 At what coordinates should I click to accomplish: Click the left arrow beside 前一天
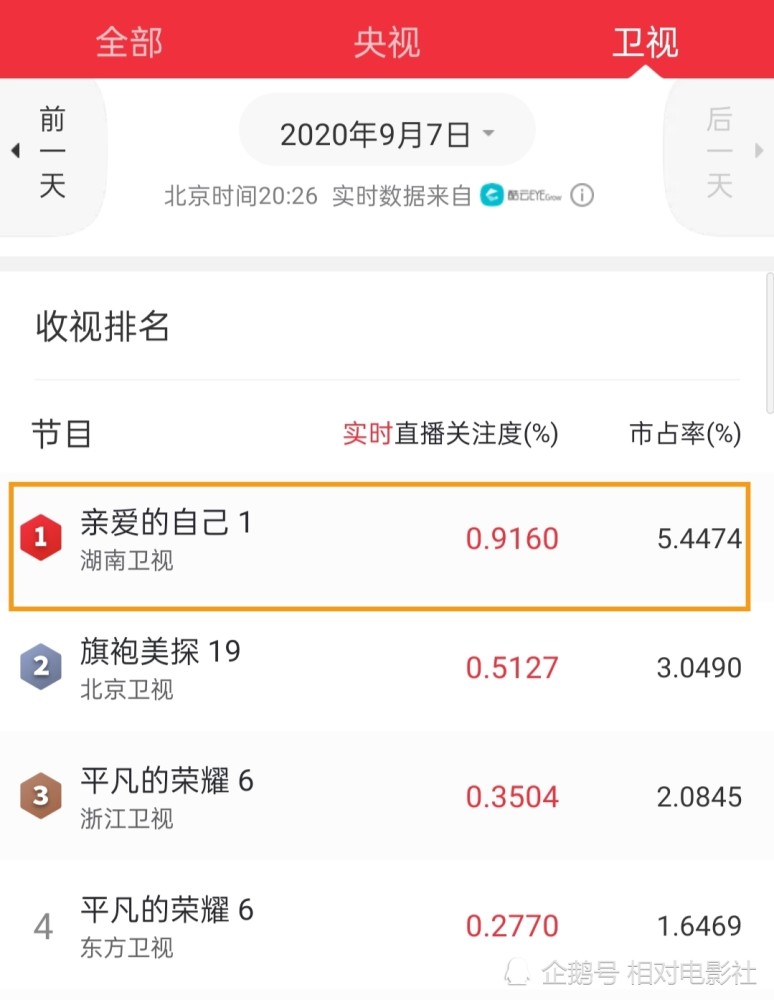point(14,150)
